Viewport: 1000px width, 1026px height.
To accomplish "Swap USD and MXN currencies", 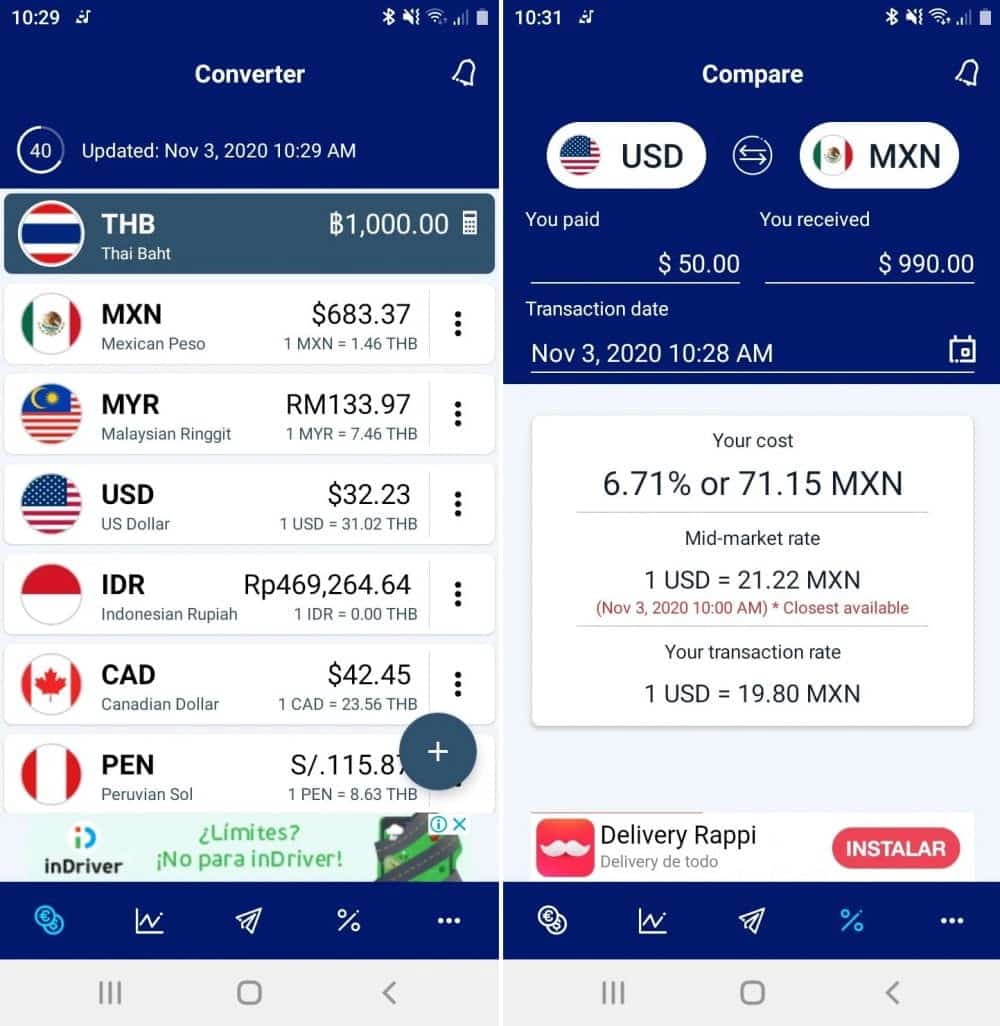I will point(752,156).
